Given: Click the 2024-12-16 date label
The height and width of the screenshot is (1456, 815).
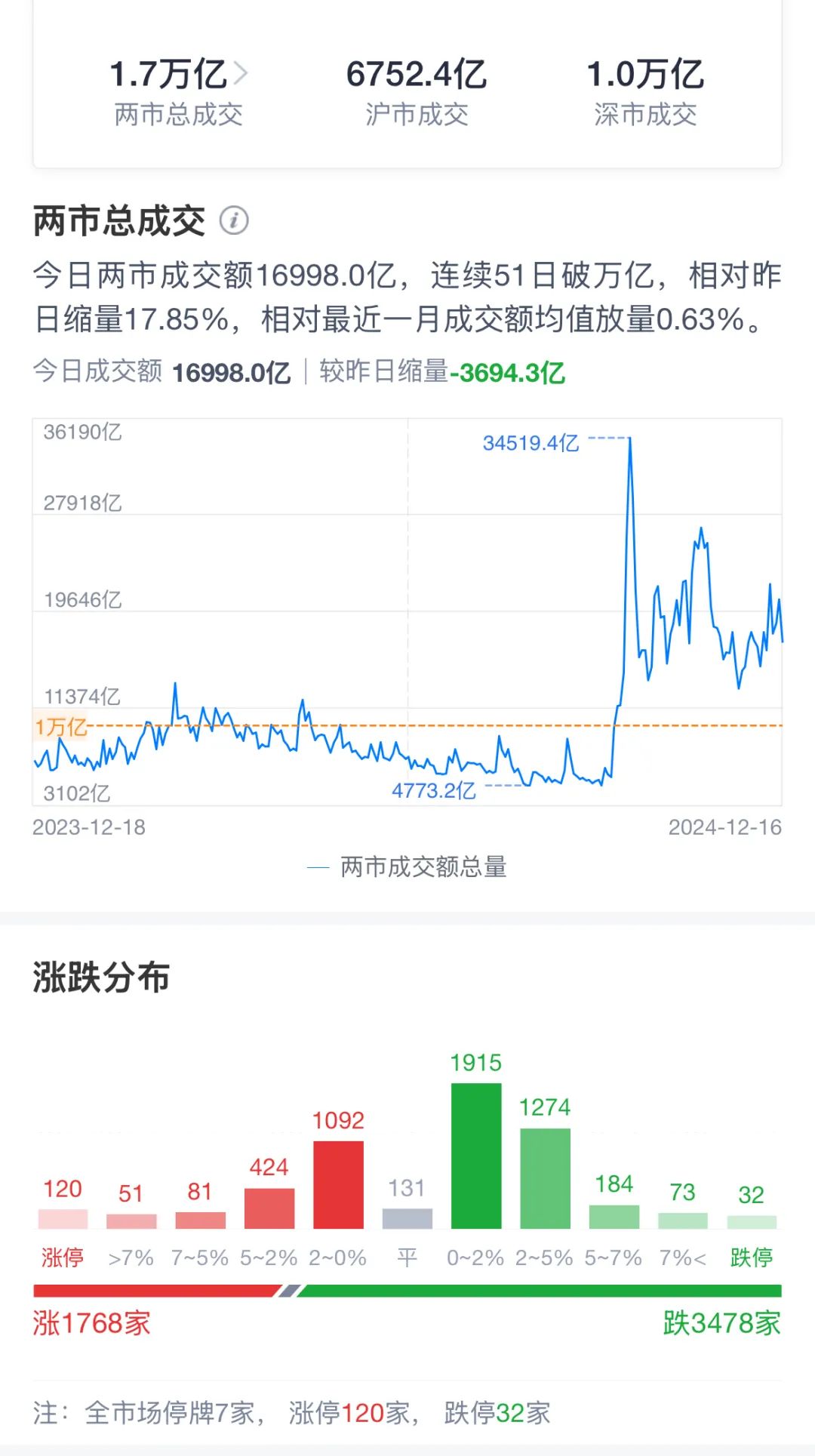Looking at the screenshot, I should (725, 827).
